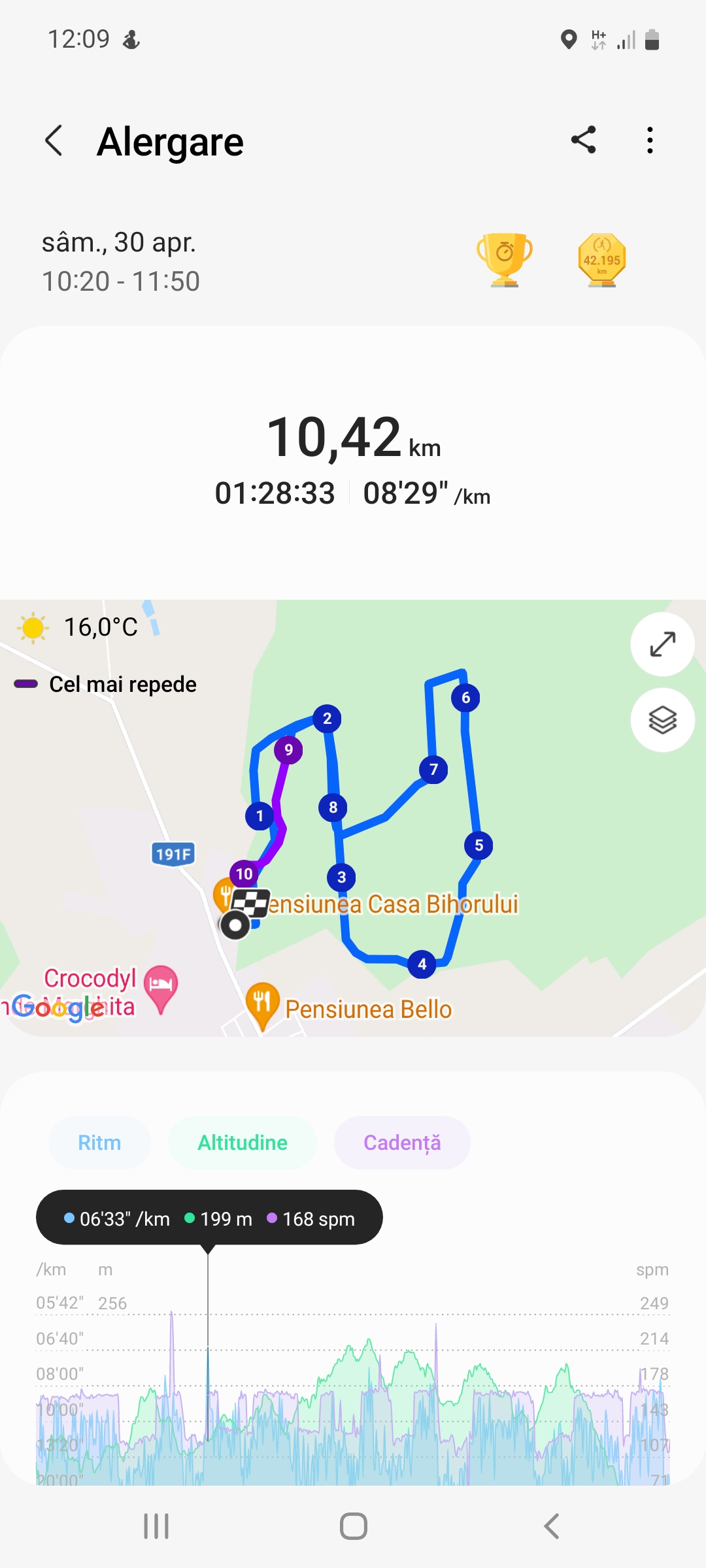Share this running workout
Viewport: 706px width, 1568px height.
[583, 140]
